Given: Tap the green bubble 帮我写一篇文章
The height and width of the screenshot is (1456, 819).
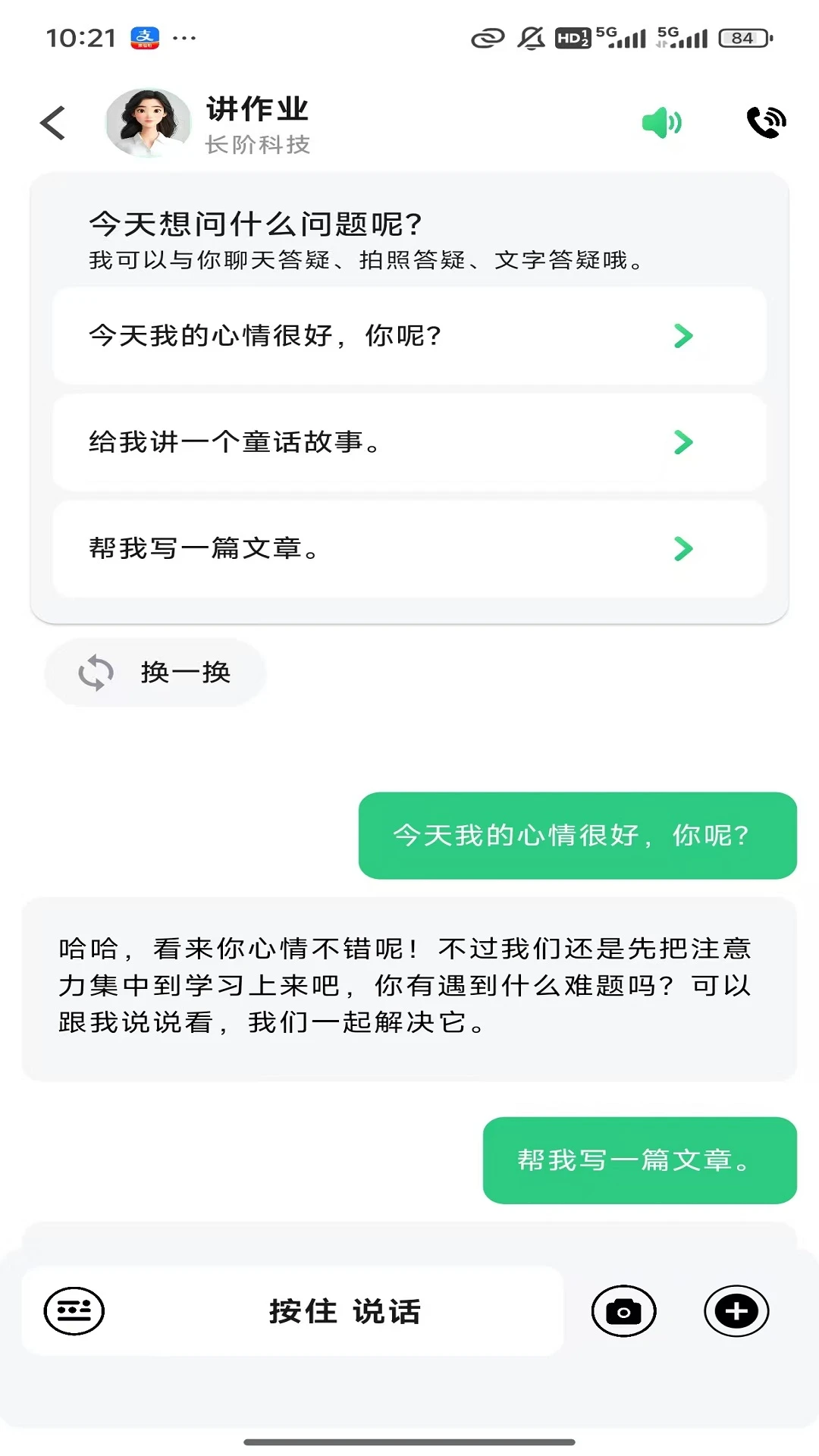Looking at the screenshot, I should click(x=641, y=1161).
